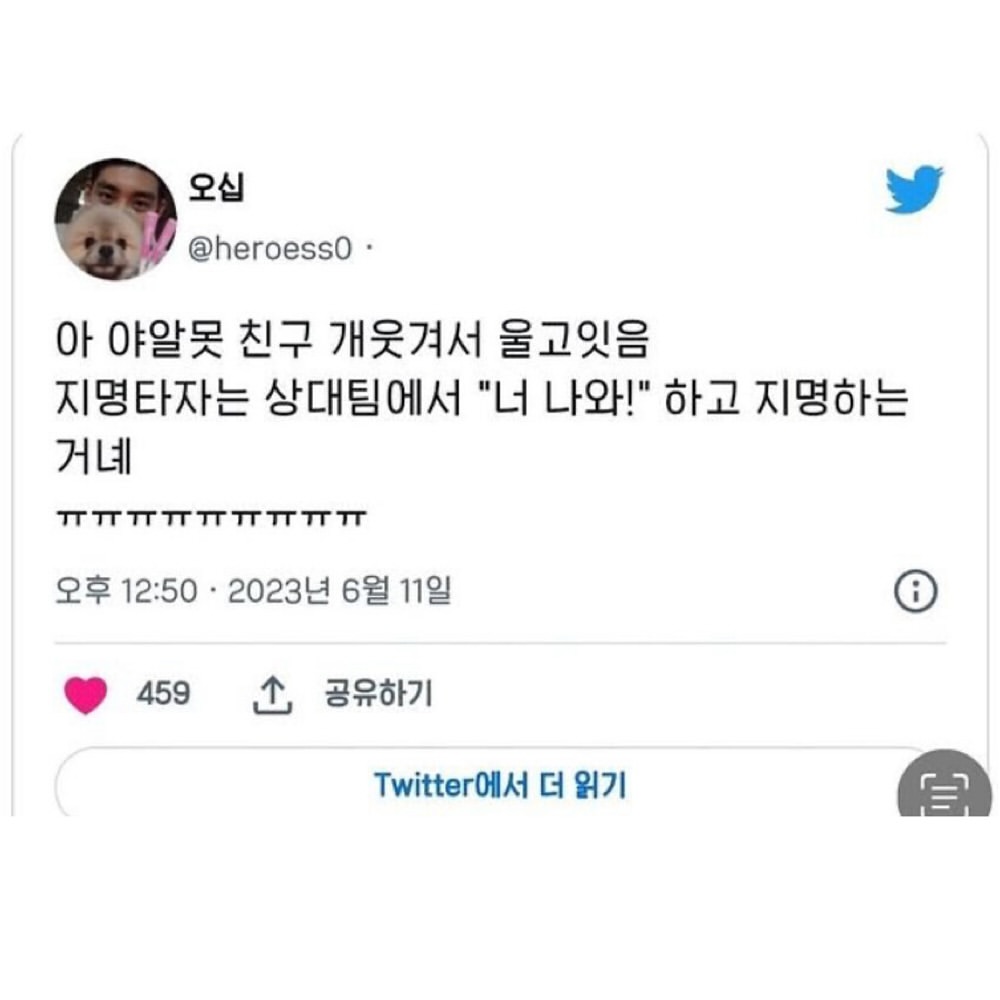Screen dimensions: 1000x1000
Task: Open Twitter에서 더 읽기 button
Action: tap(500, 785)
